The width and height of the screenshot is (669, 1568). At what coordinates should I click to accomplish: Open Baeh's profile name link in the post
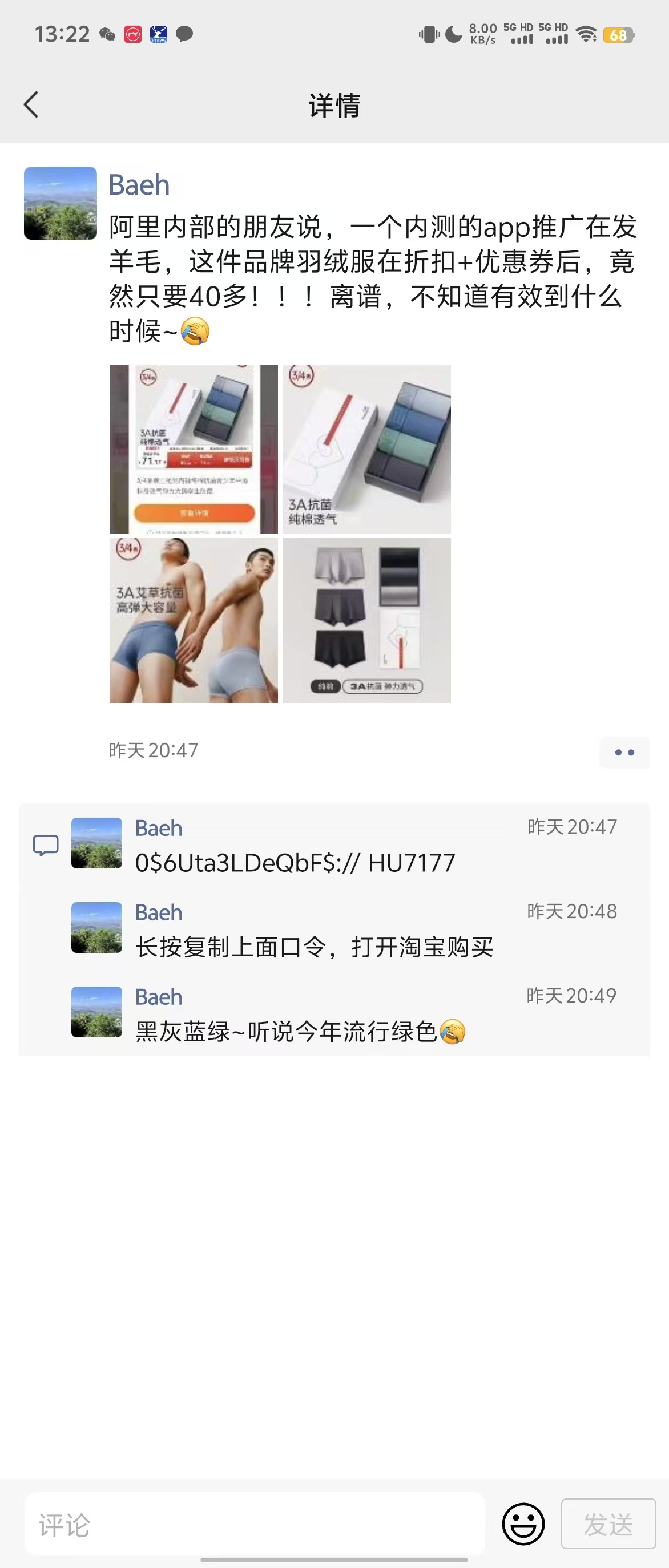click(x=139, y=185)
